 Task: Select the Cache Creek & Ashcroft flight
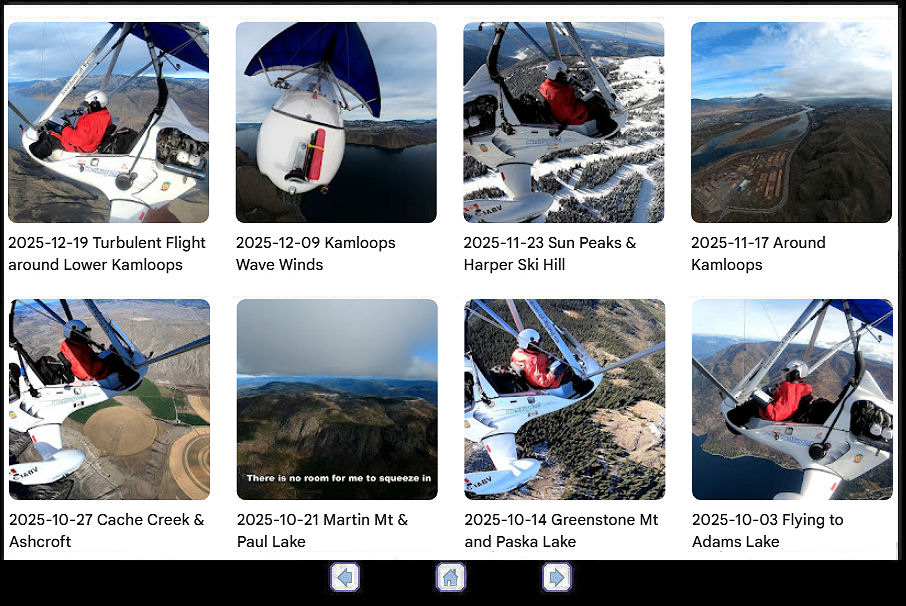pos(109,399)
